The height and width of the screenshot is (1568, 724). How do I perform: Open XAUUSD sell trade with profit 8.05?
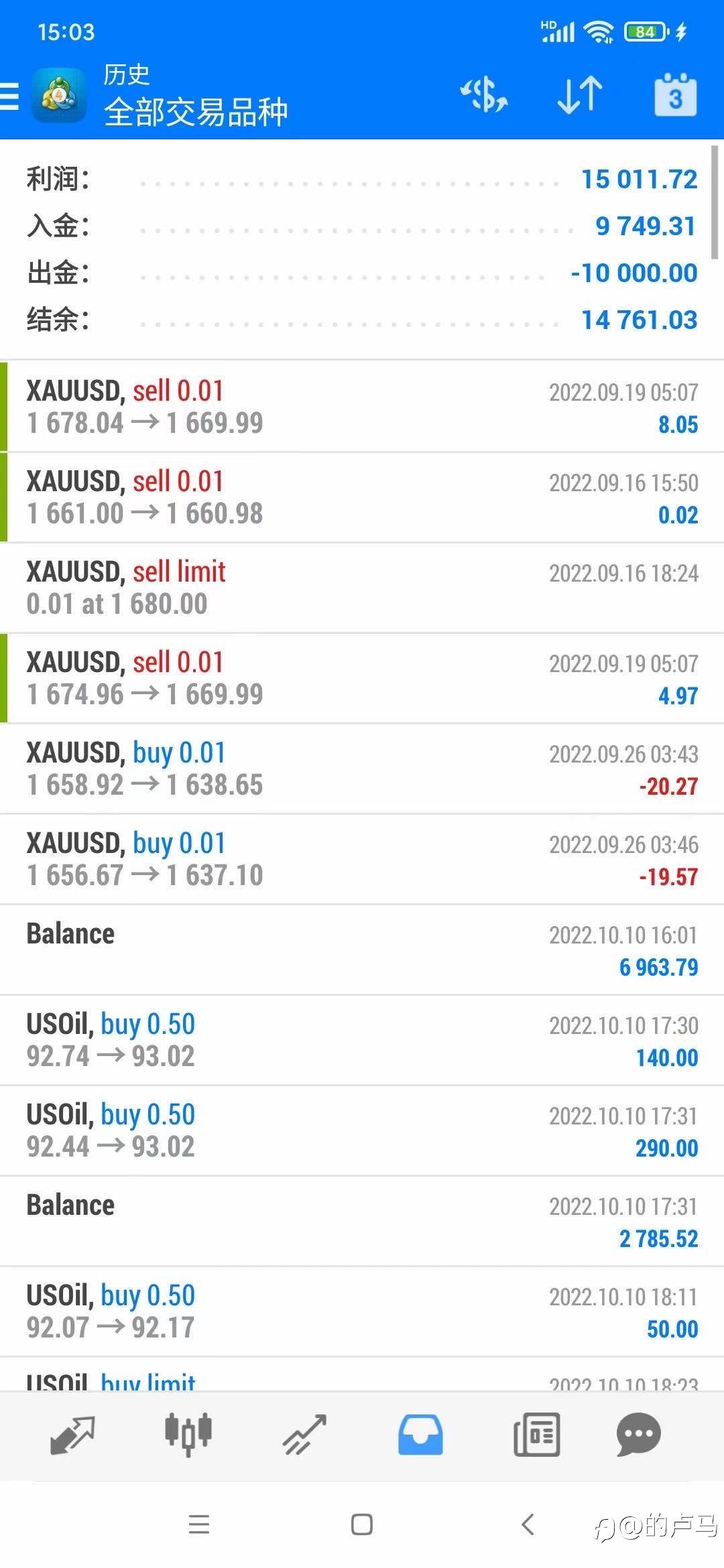coord(362,407)
